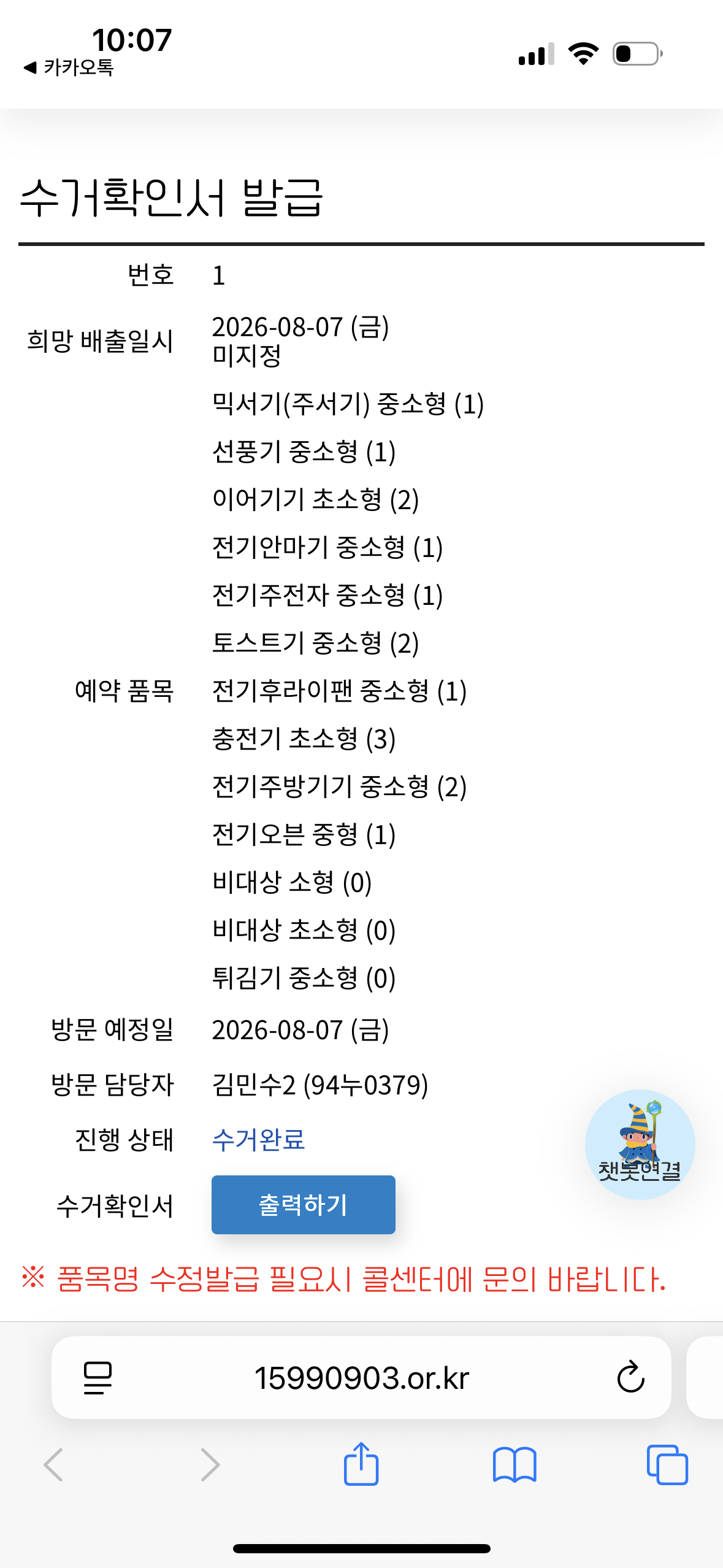The image size is (723, 1568).
Task: Tap the 출력하기 print button
Action: (x=303, y=1204)
